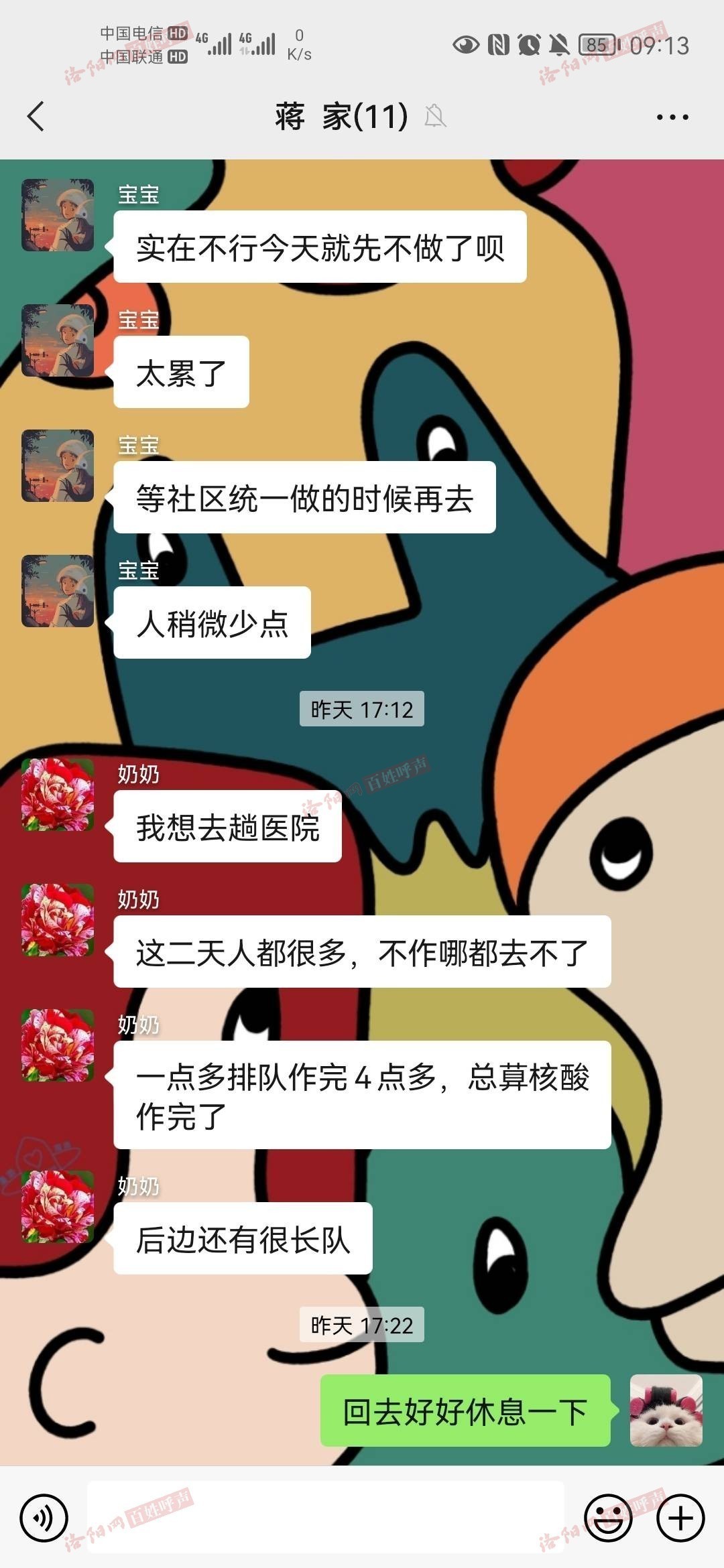Open the plus attachment menu
Viewport: 724px width, 1568px height.
(680, 1518)
